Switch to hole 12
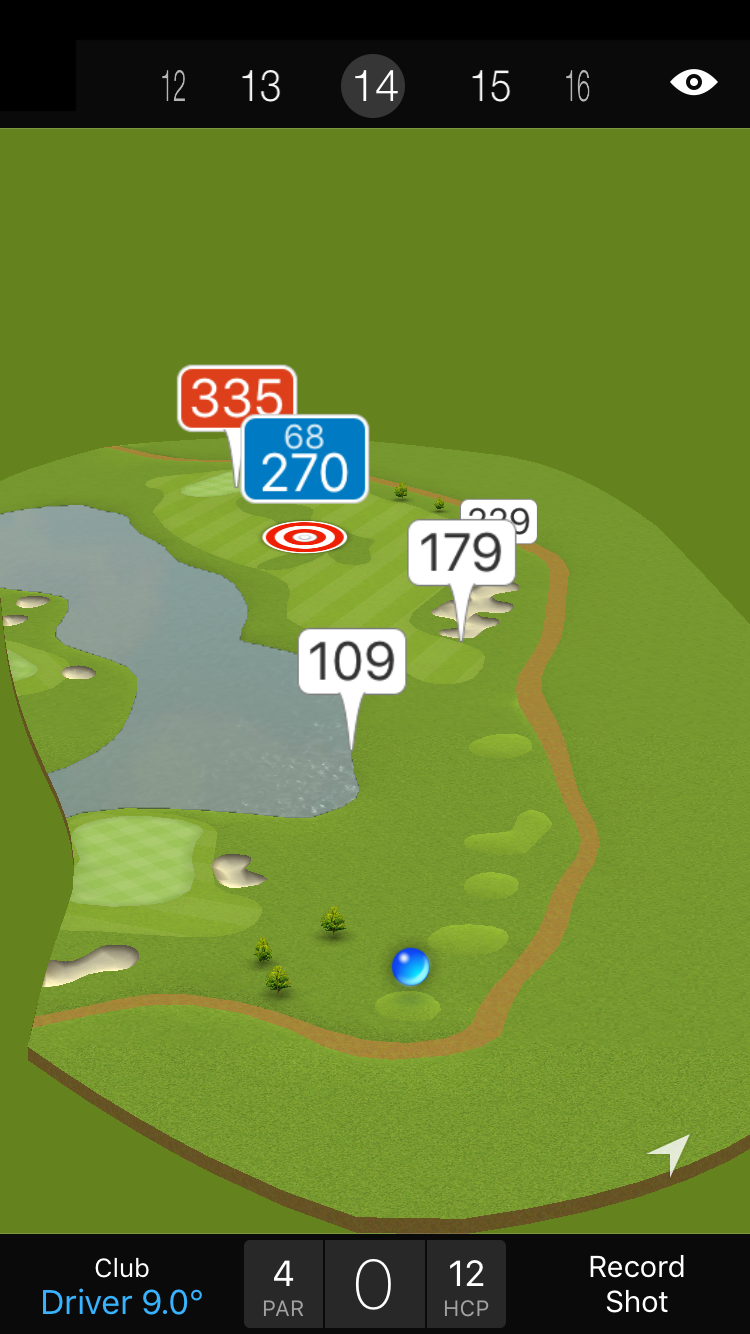The width and height of the screenshot is (750, 1334). 174,87
